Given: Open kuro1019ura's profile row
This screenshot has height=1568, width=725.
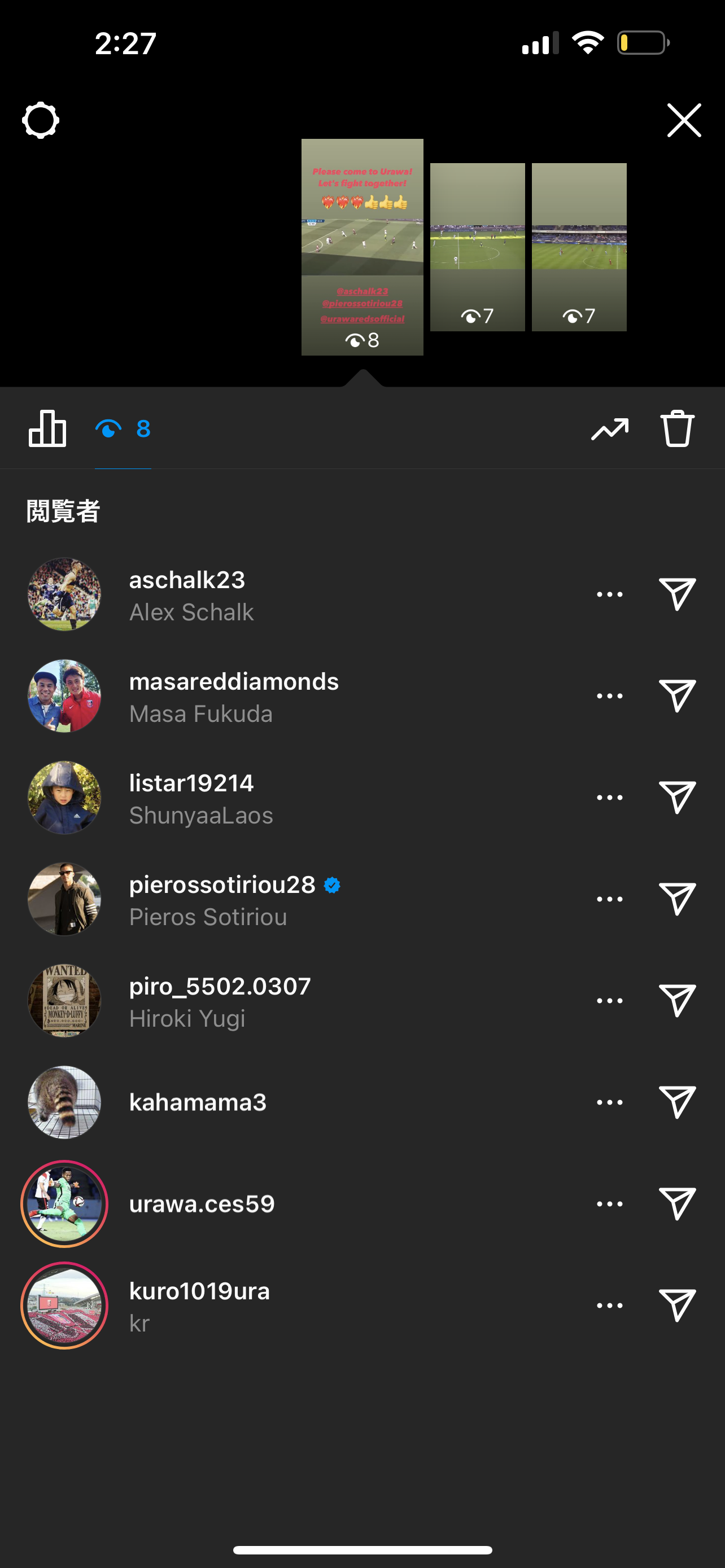Looking at the screenshot, I should [x=200, y=1305].
